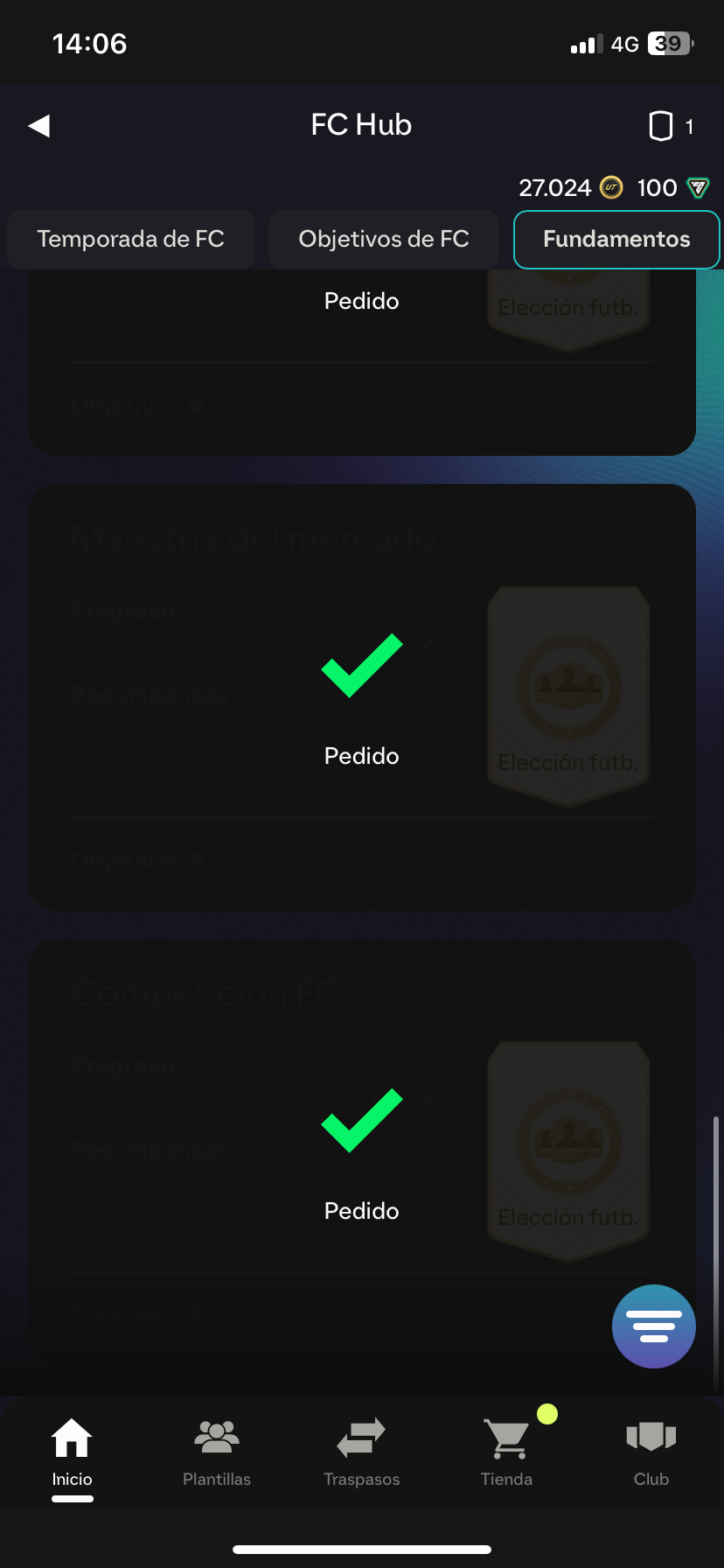Go to Inicio in bottom navigation
Screen dimensions: 724x1568
[72, 1452]
